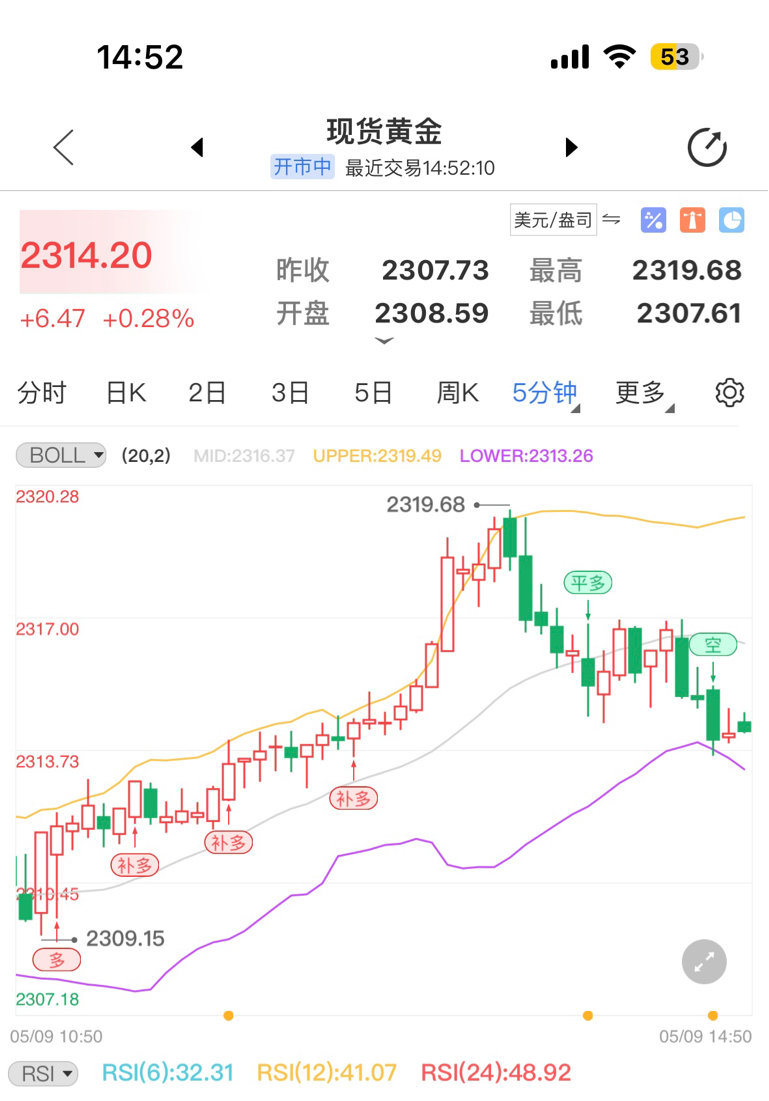Open chart settings gear
The height and width of the screenshot is (1101, 769).
(x=730, y=393)
